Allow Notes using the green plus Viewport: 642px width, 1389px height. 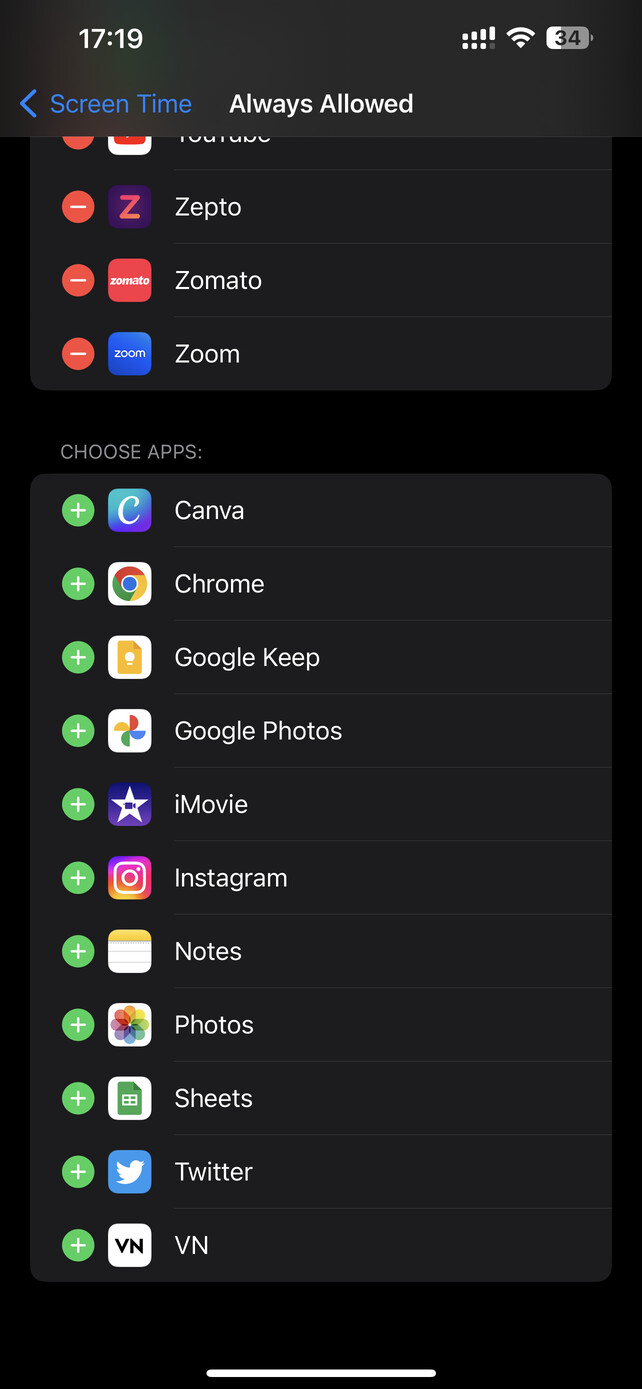tap(78, 951)
